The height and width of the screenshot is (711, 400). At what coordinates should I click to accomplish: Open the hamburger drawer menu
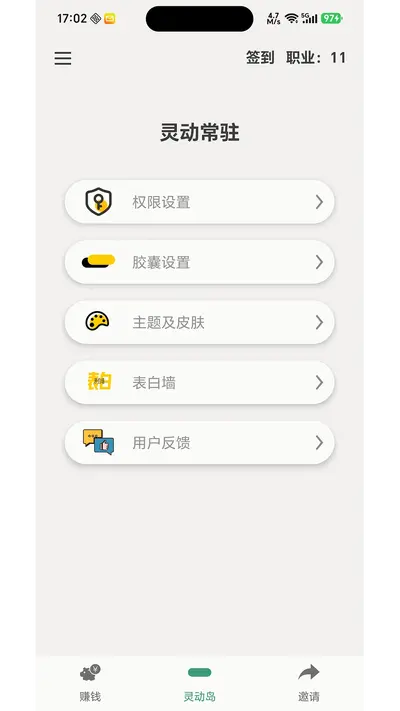[x=63, y=58]
